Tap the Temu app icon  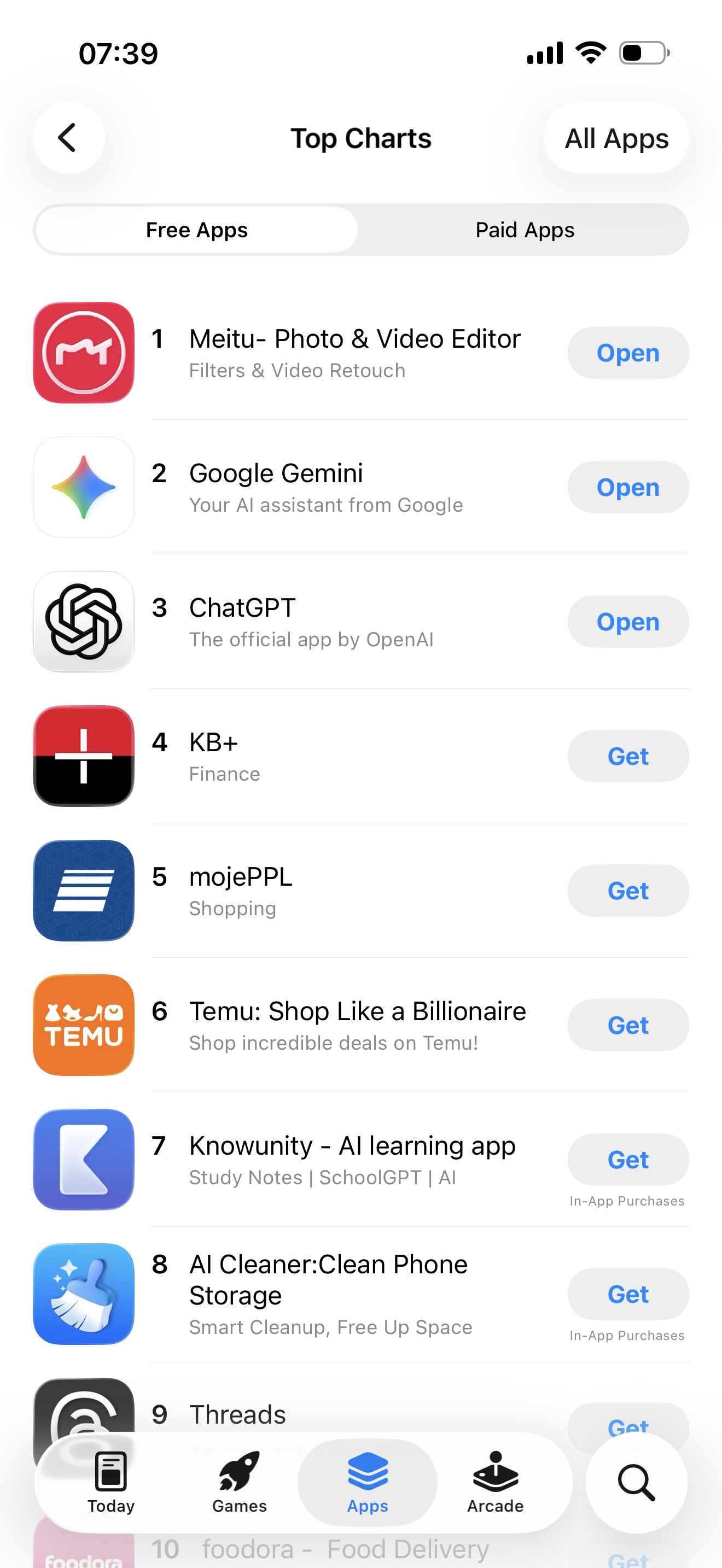(83, 1026)
